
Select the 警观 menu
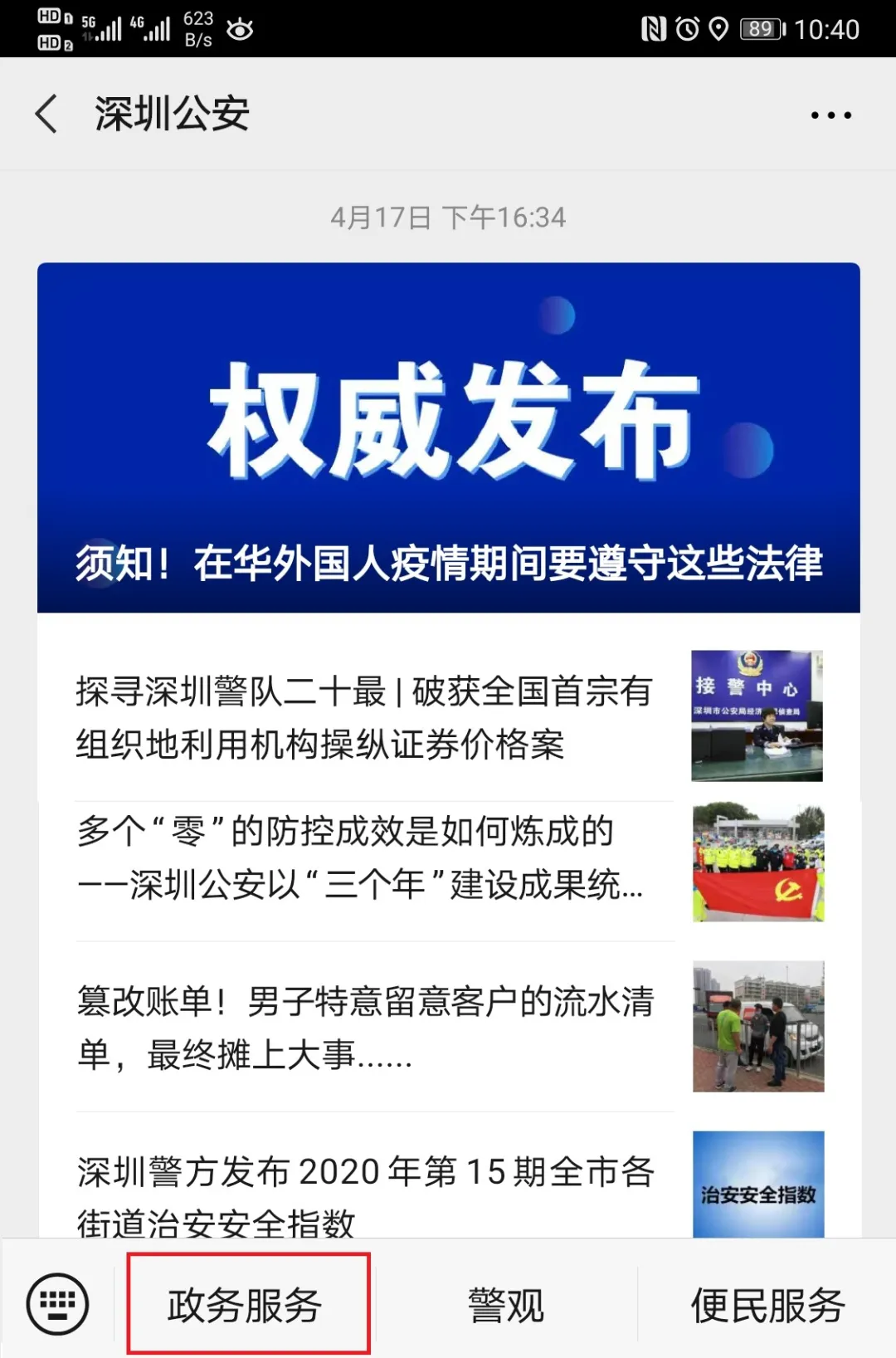505,1305
